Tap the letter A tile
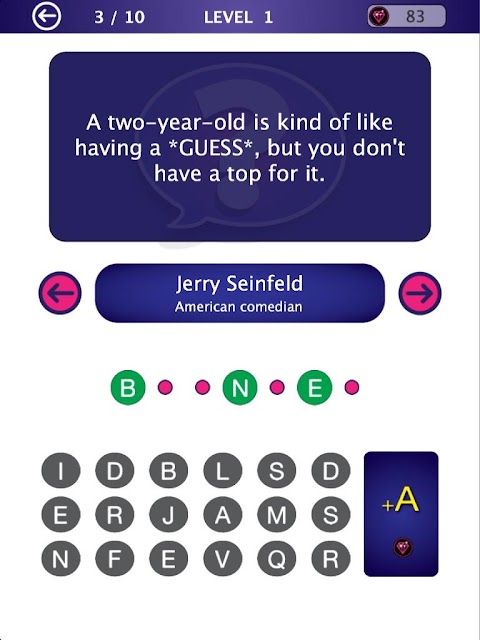Viewport: 480px width, 640px height. coord(222,514)
